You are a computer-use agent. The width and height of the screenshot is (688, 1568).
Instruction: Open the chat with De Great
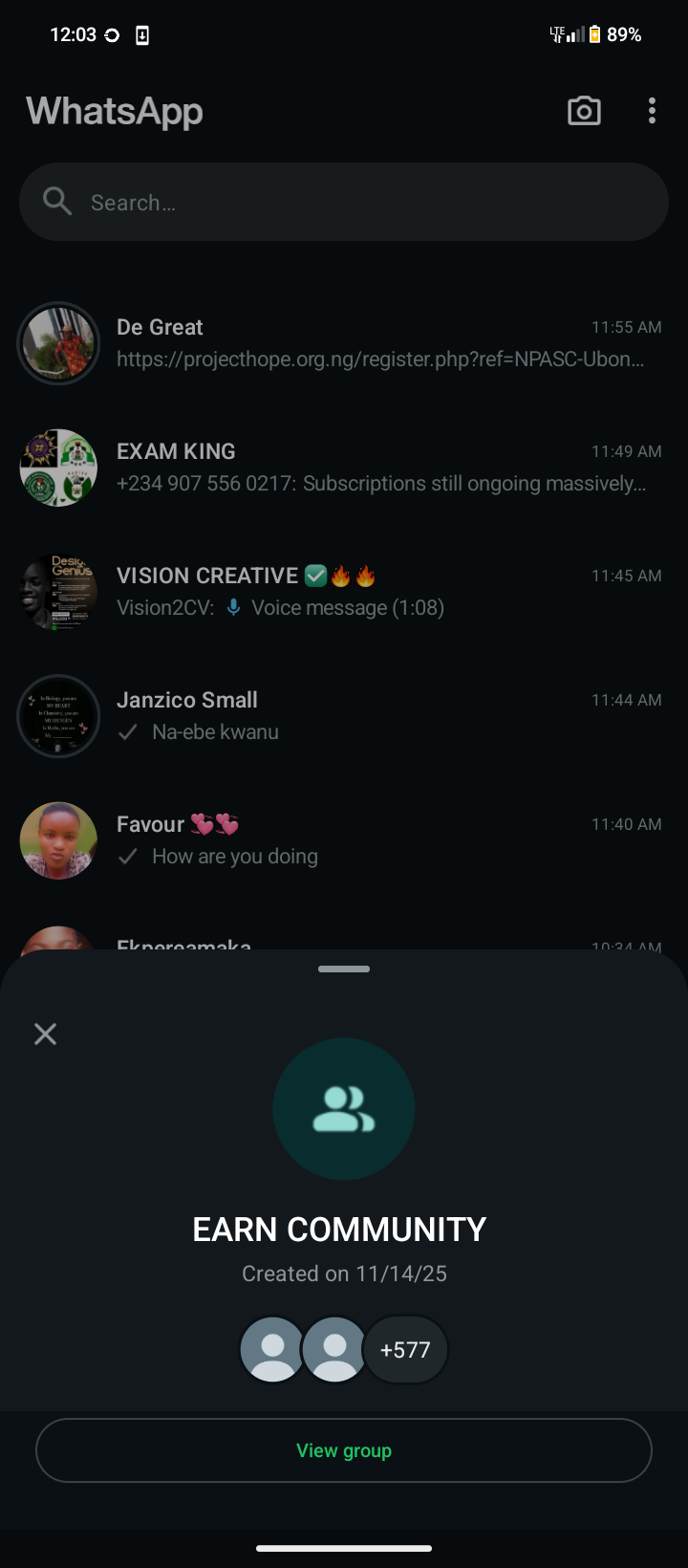pos(382,343)
